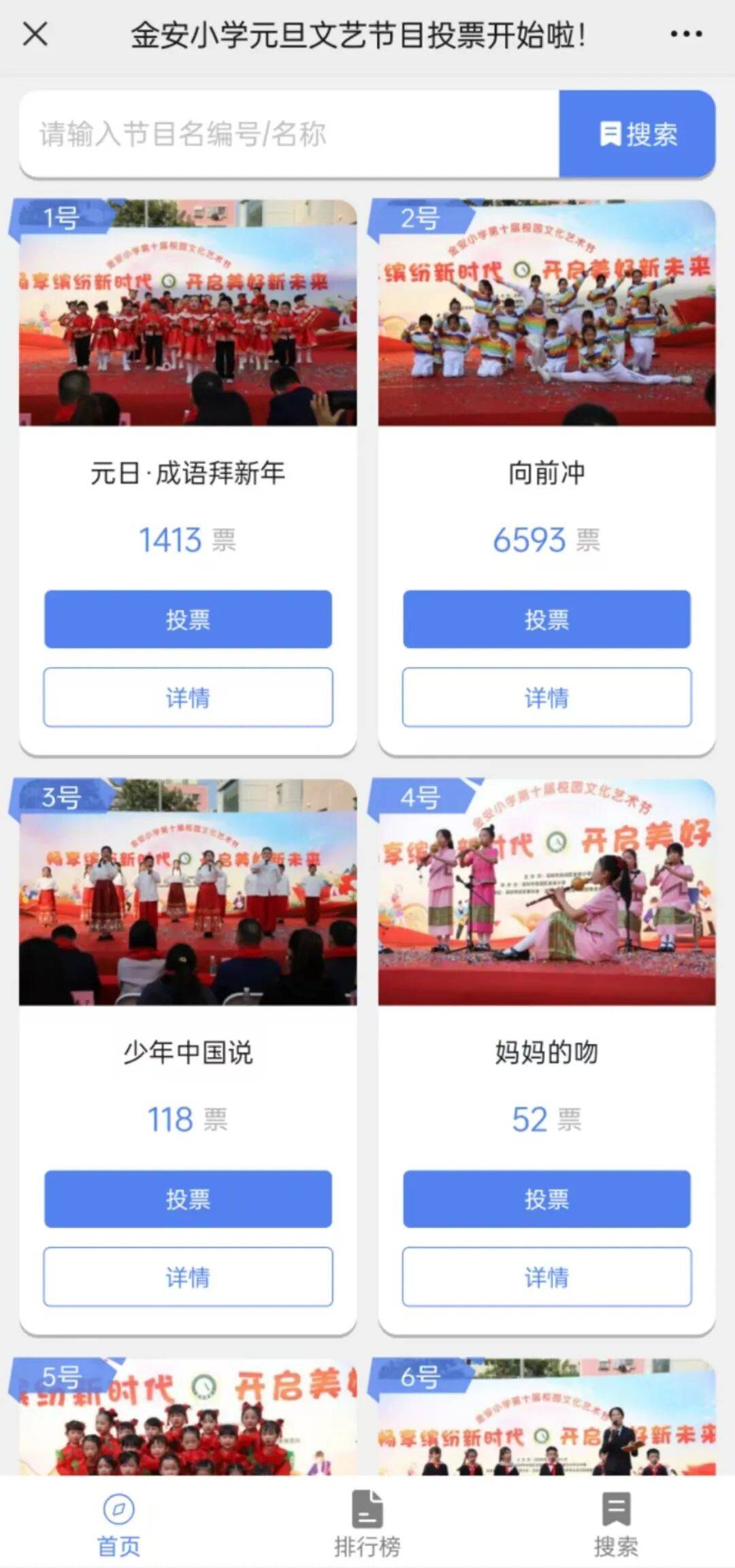Screen dimensions: 735x1568
Task: View 详情 for 妈妈的吻
Action: click(546, 1277)
